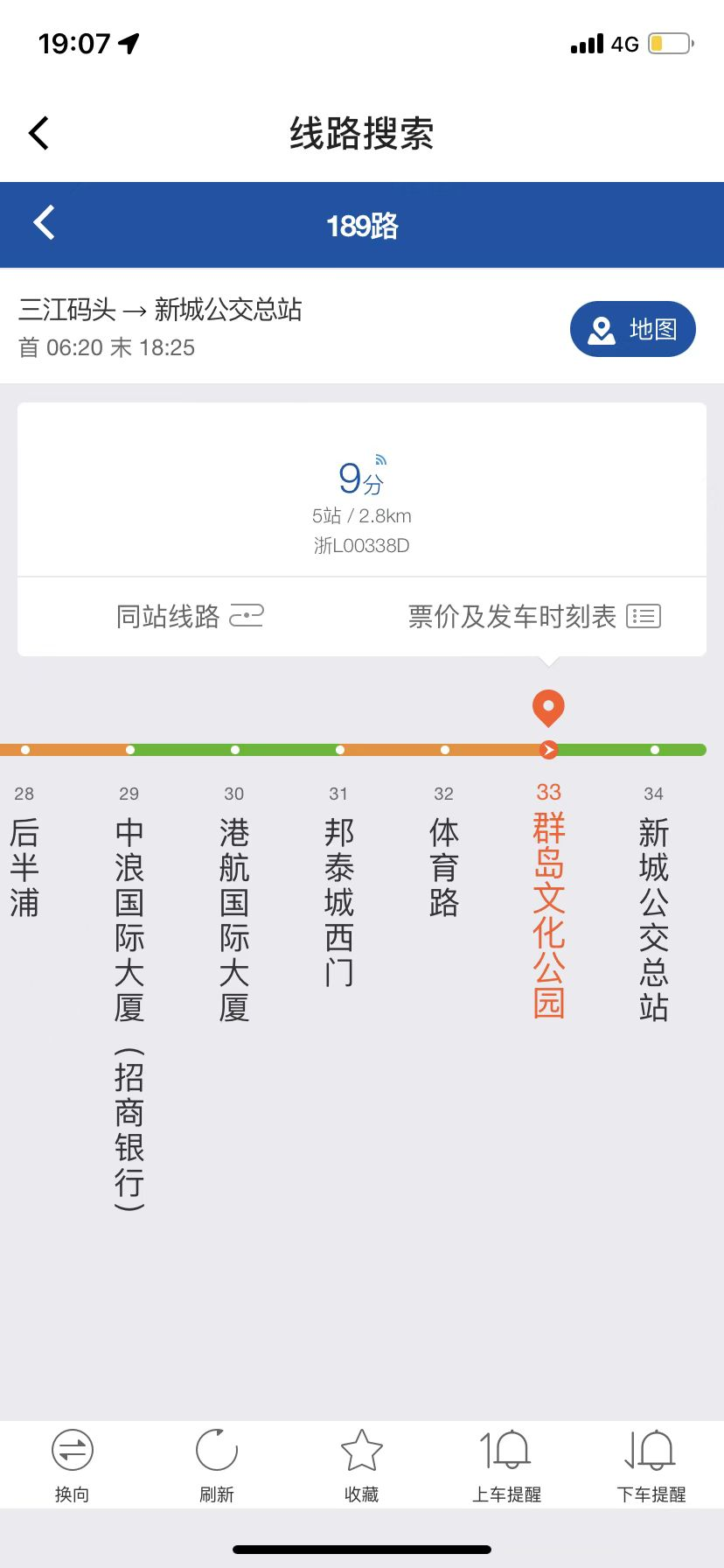Image resolution: width=724 pixels, height=1568 pixels.
Task: Tap the 189路 route title
Action: [x=362, y=225]
